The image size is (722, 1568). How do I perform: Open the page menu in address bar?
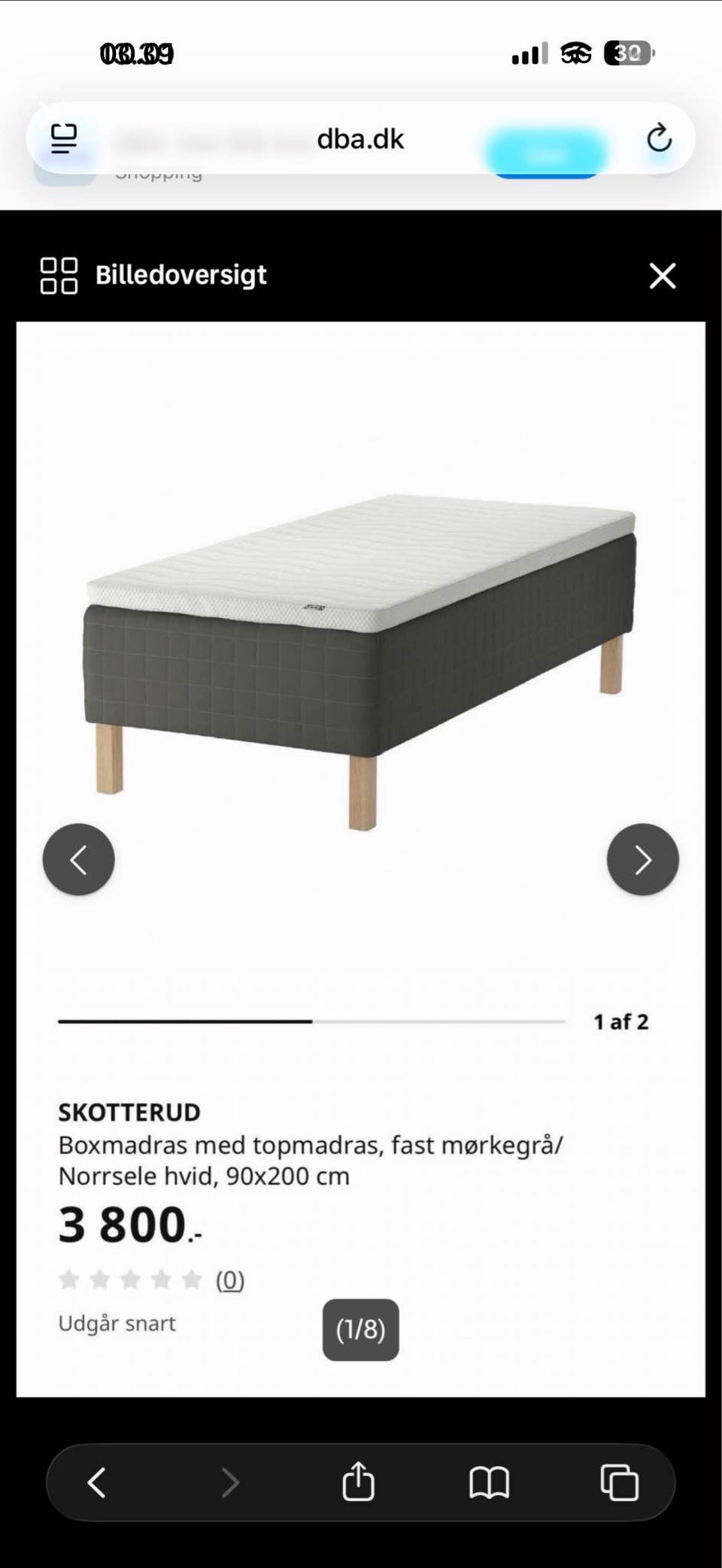click(x=64, y=138)
